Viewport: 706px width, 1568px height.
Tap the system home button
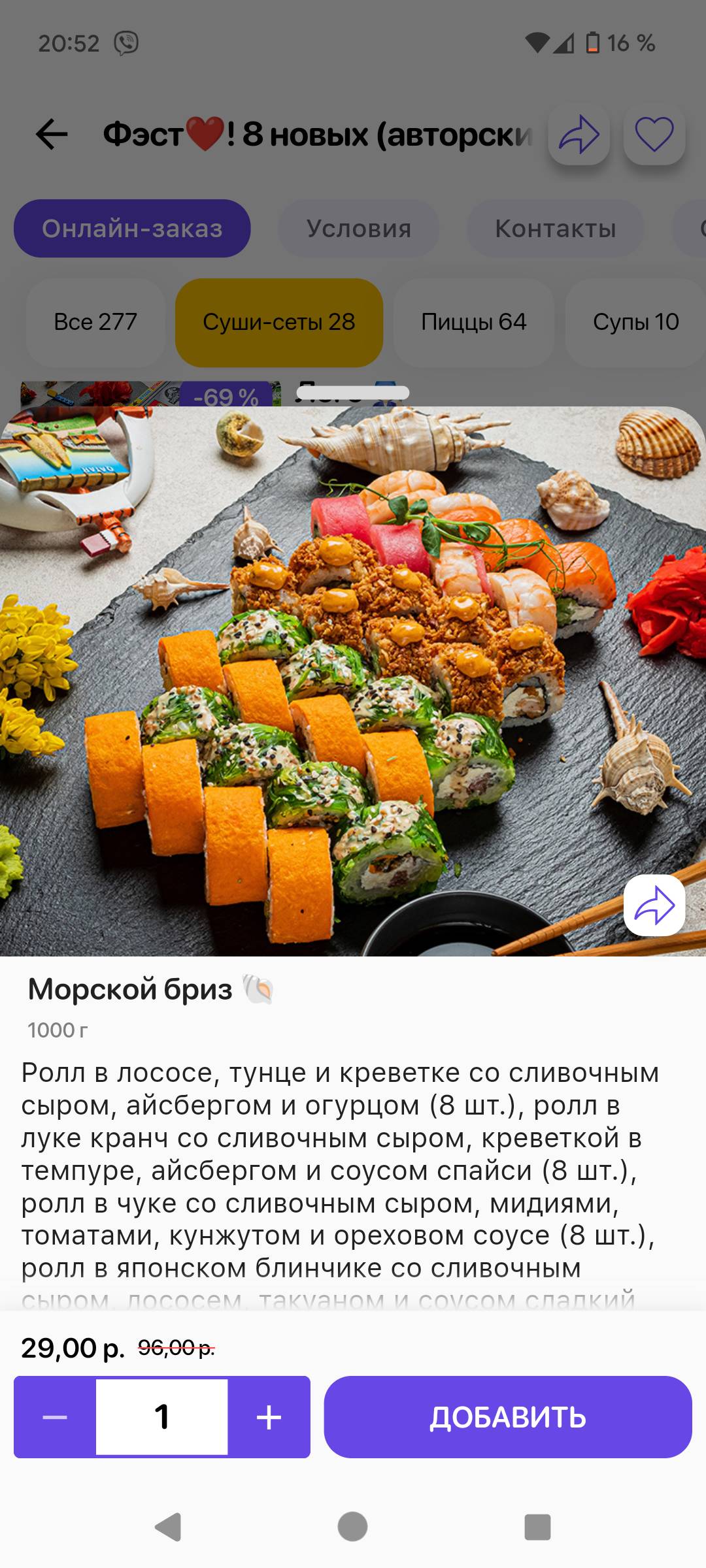[352, 1527]
